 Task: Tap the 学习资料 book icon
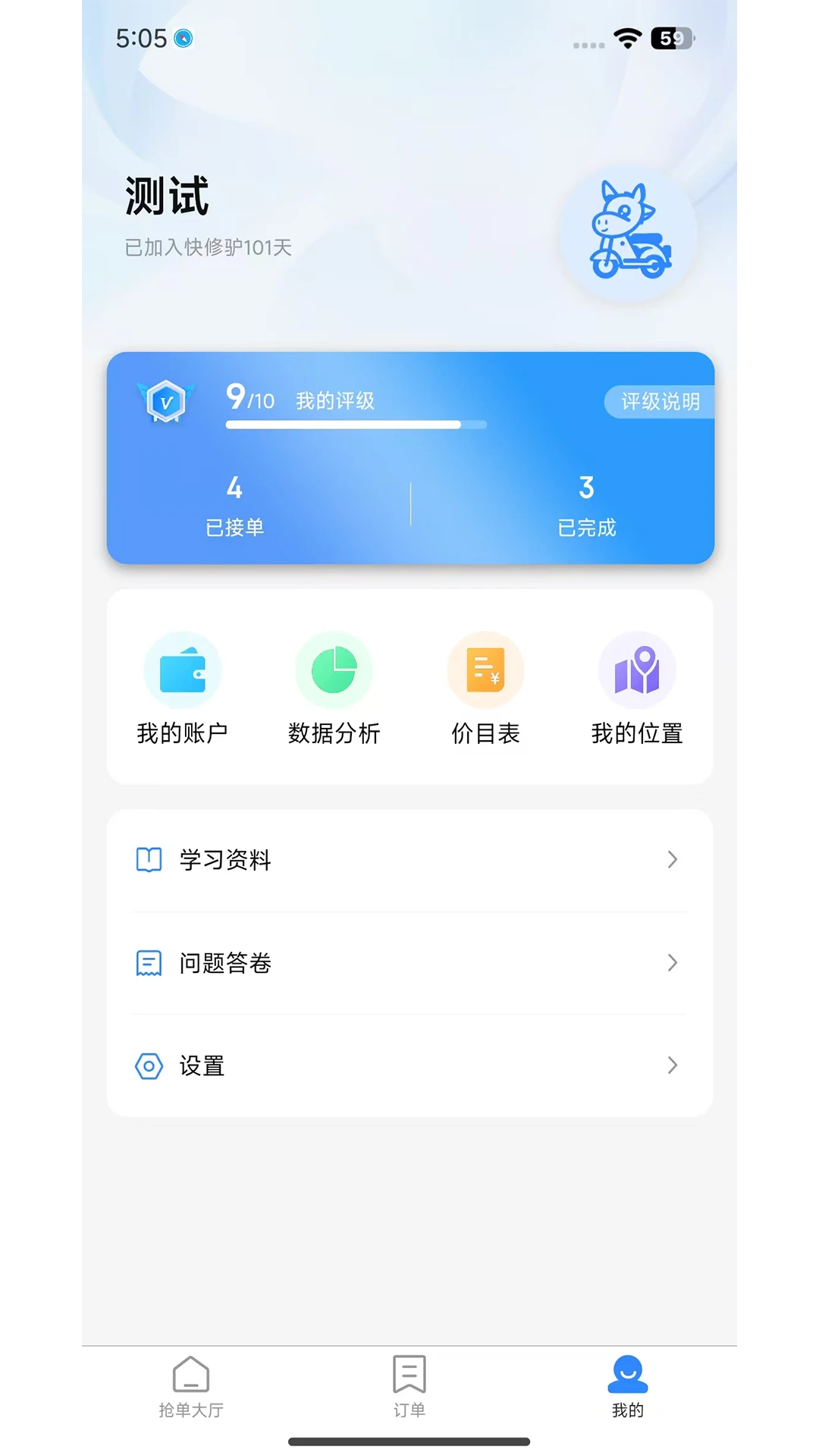pos(149,859)
